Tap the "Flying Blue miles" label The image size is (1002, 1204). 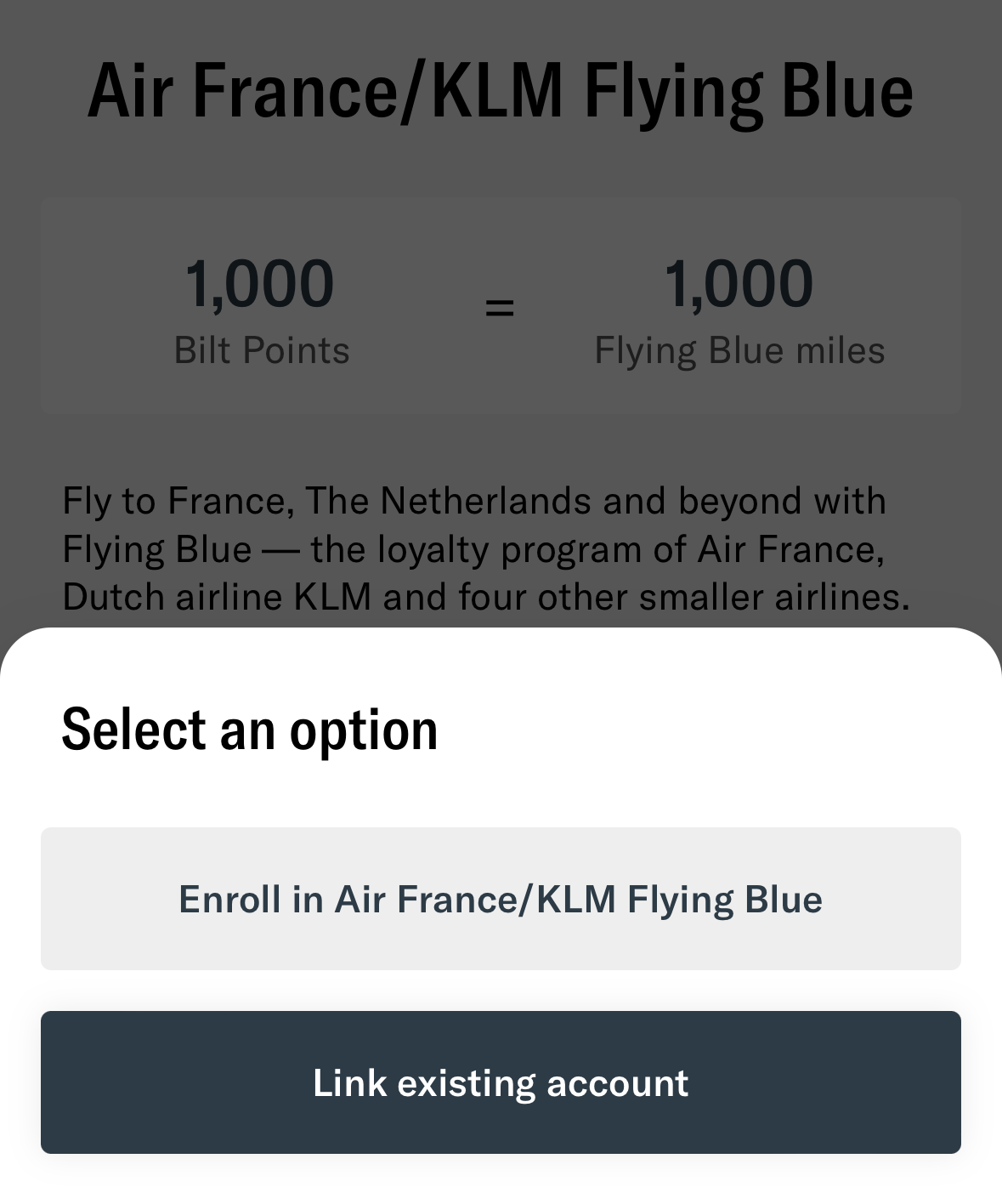[x=740, y=349]
